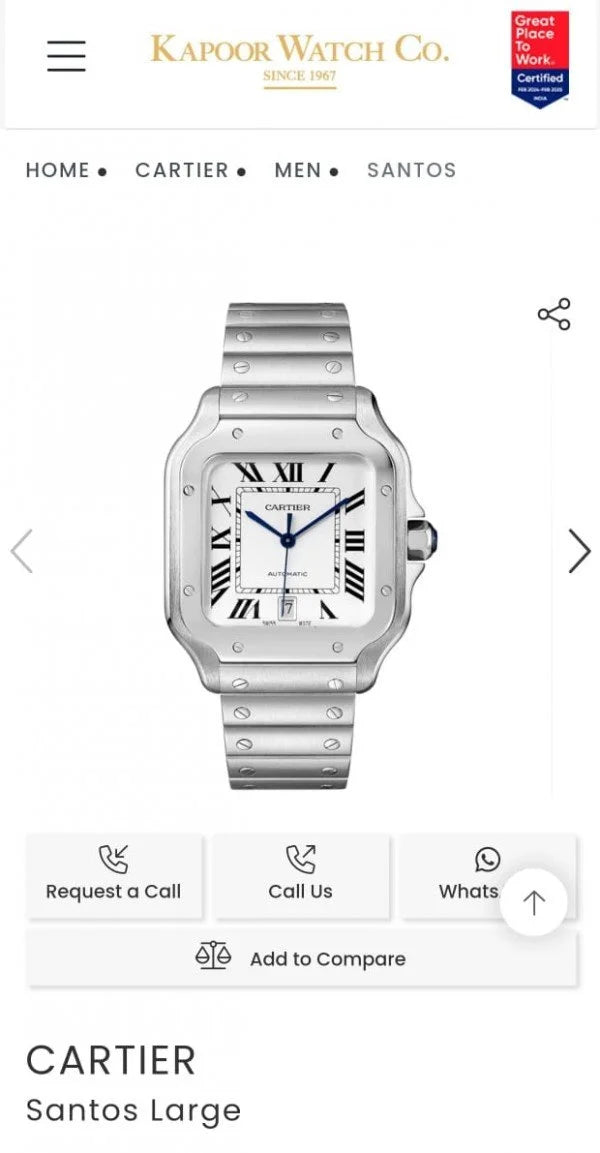This screenshot has height=1153, width=600.
Task: Tap the Call Us button
Action: tap(300, 875)
